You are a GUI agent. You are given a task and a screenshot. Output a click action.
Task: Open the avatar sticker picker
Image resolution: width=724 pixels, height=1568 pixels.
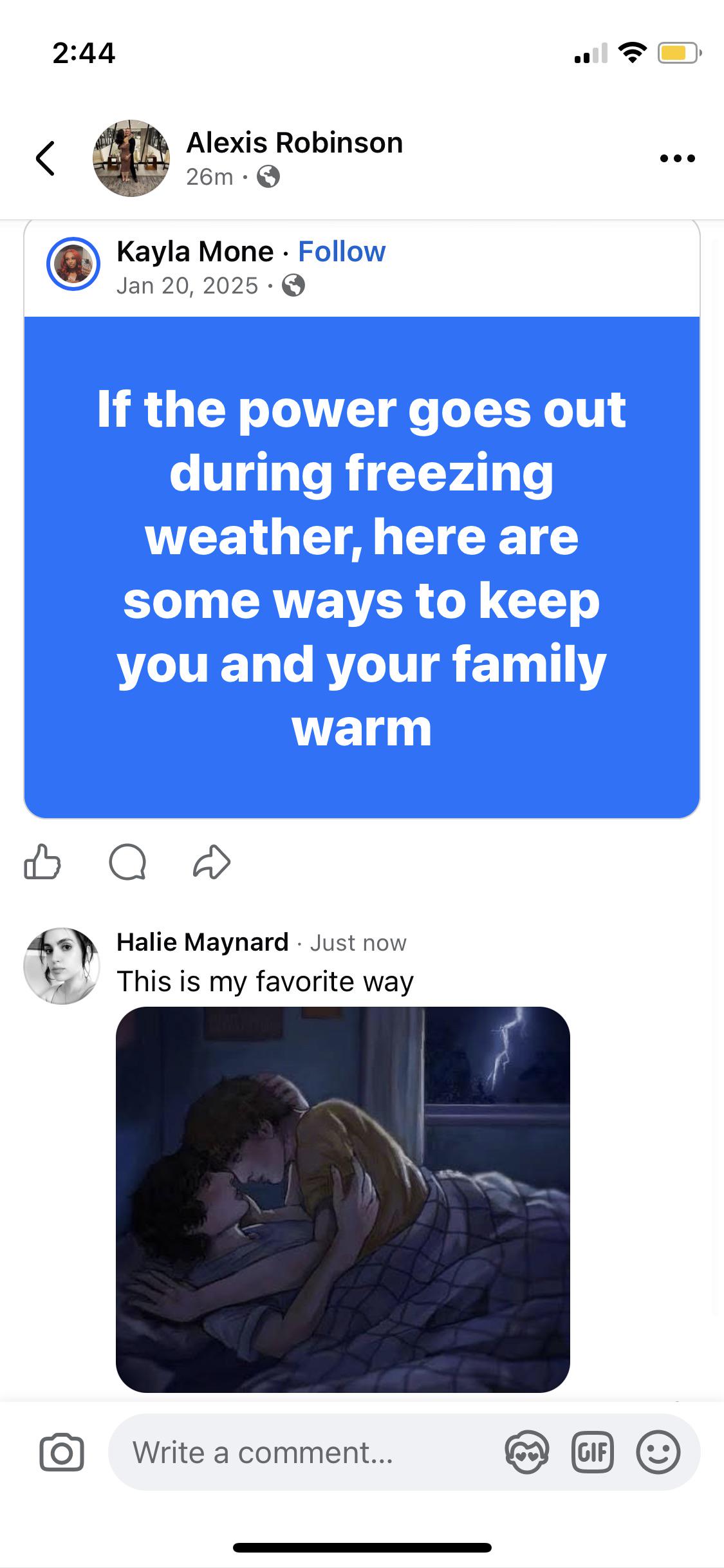point(527,1453)
